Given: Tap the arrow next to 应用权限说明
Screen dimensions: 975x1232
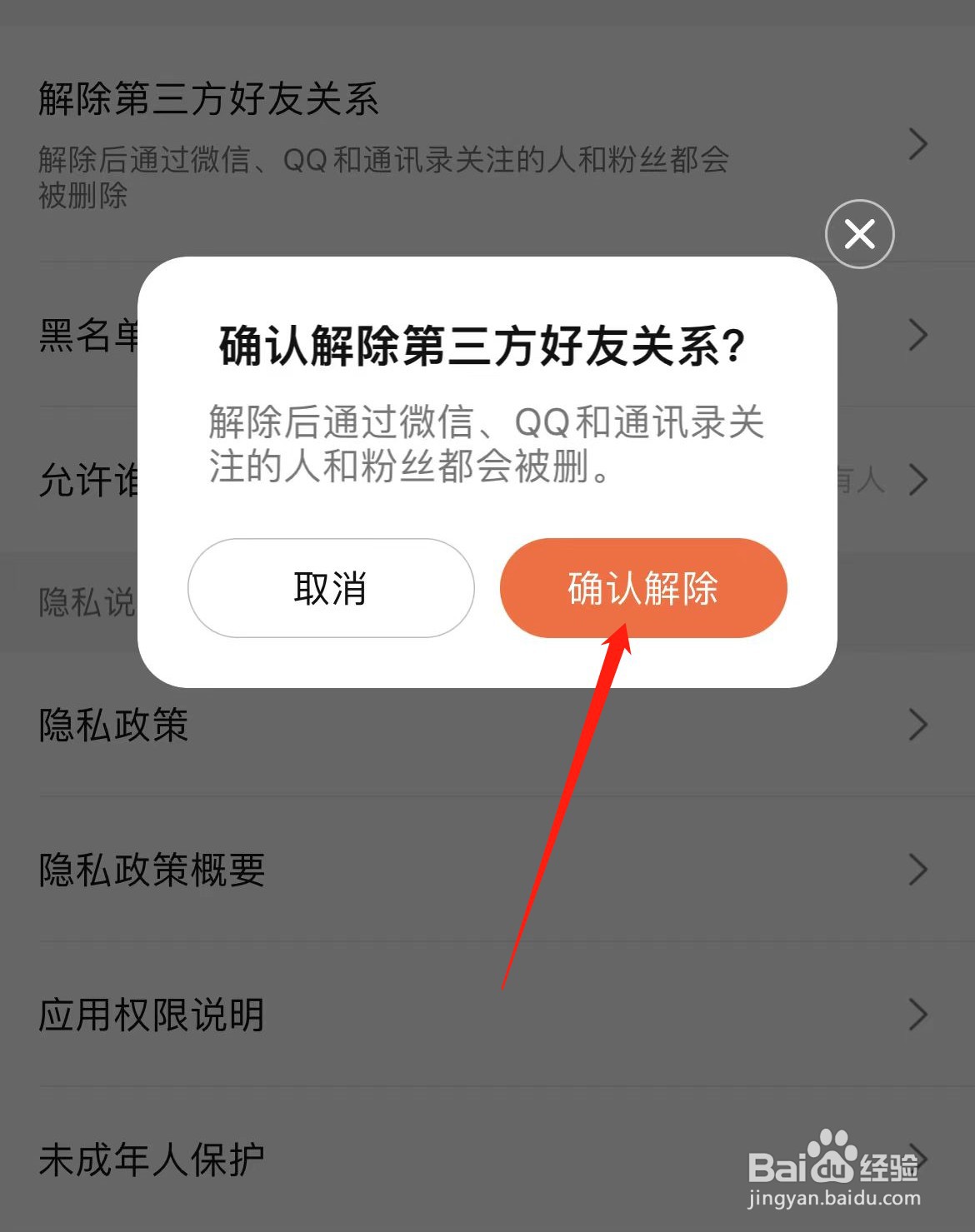Looking at the screenshot, I should pyautogui.click(x=917, y=1015).
